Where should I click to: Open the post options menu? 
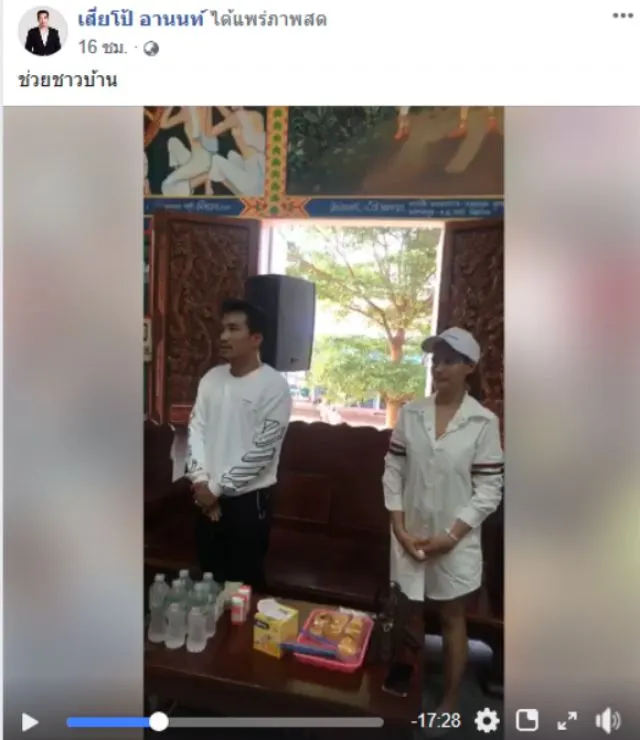[x=622, y=16]
